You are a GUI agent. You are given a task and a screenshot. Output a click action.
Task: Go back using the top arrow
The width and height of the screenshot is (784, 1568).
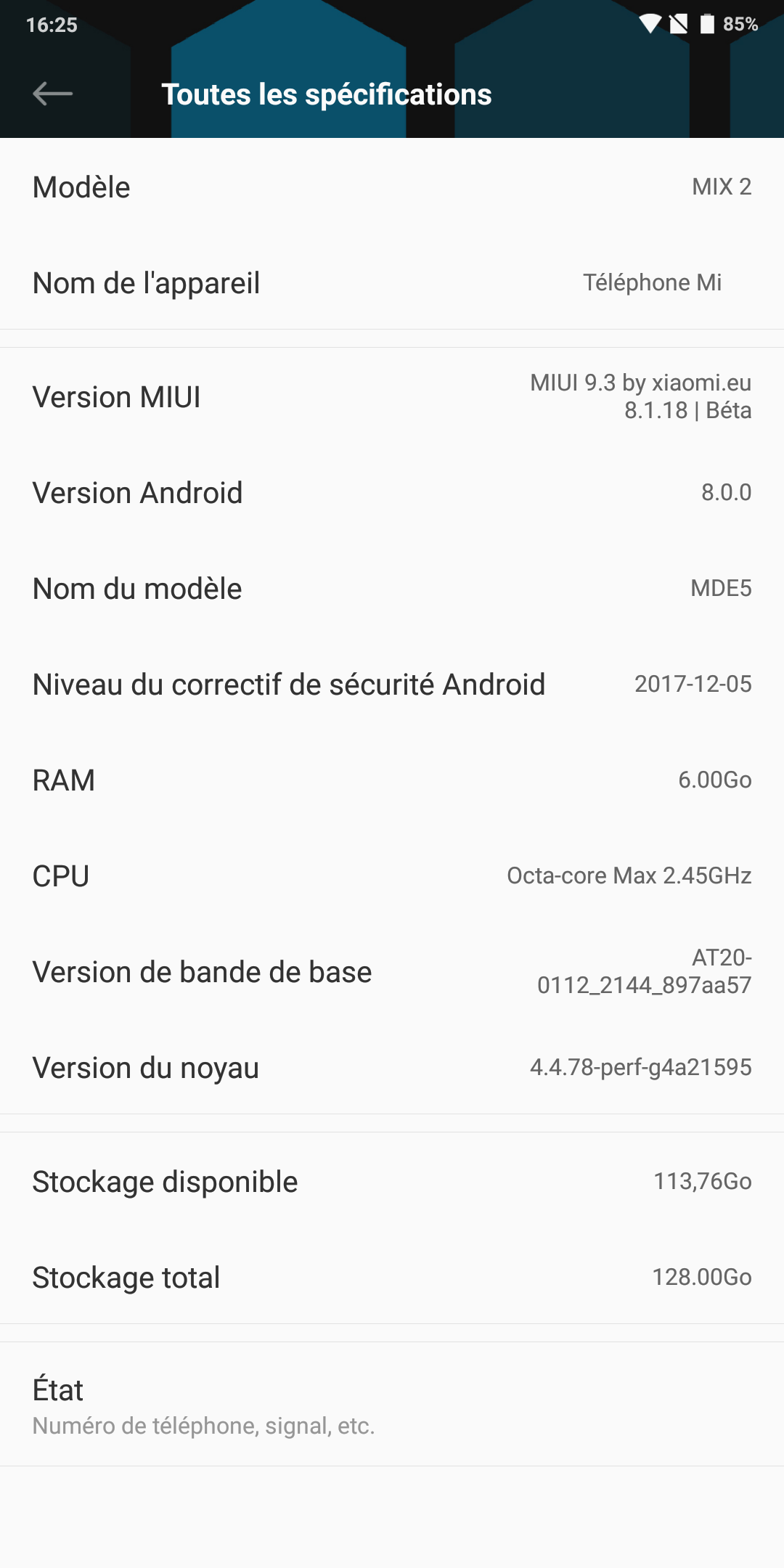coord(53,94)
